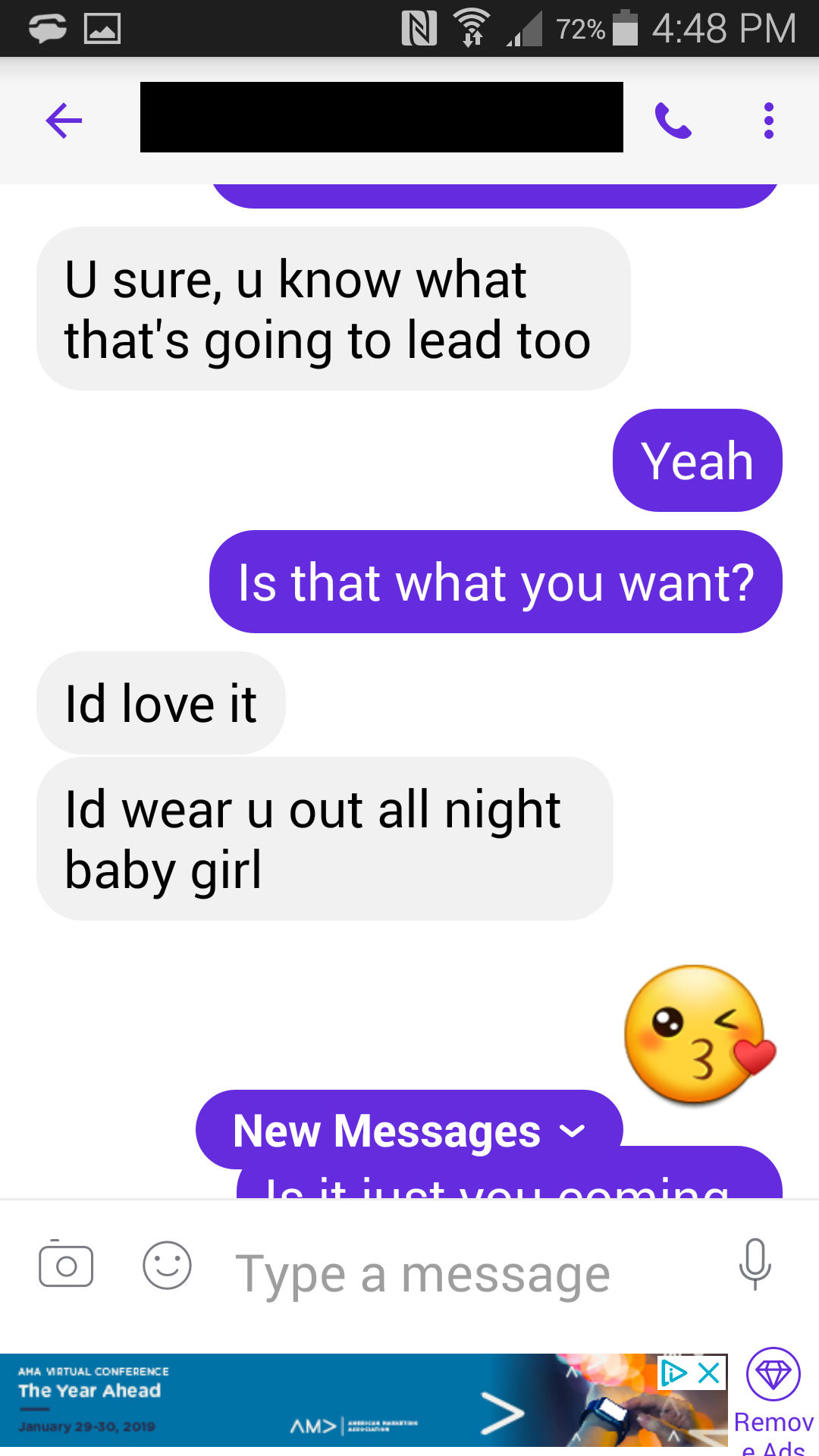The width and height of the screenshot is (819, 1456).
Task: Start a voice call with this contact
Action: click(673, 121)
